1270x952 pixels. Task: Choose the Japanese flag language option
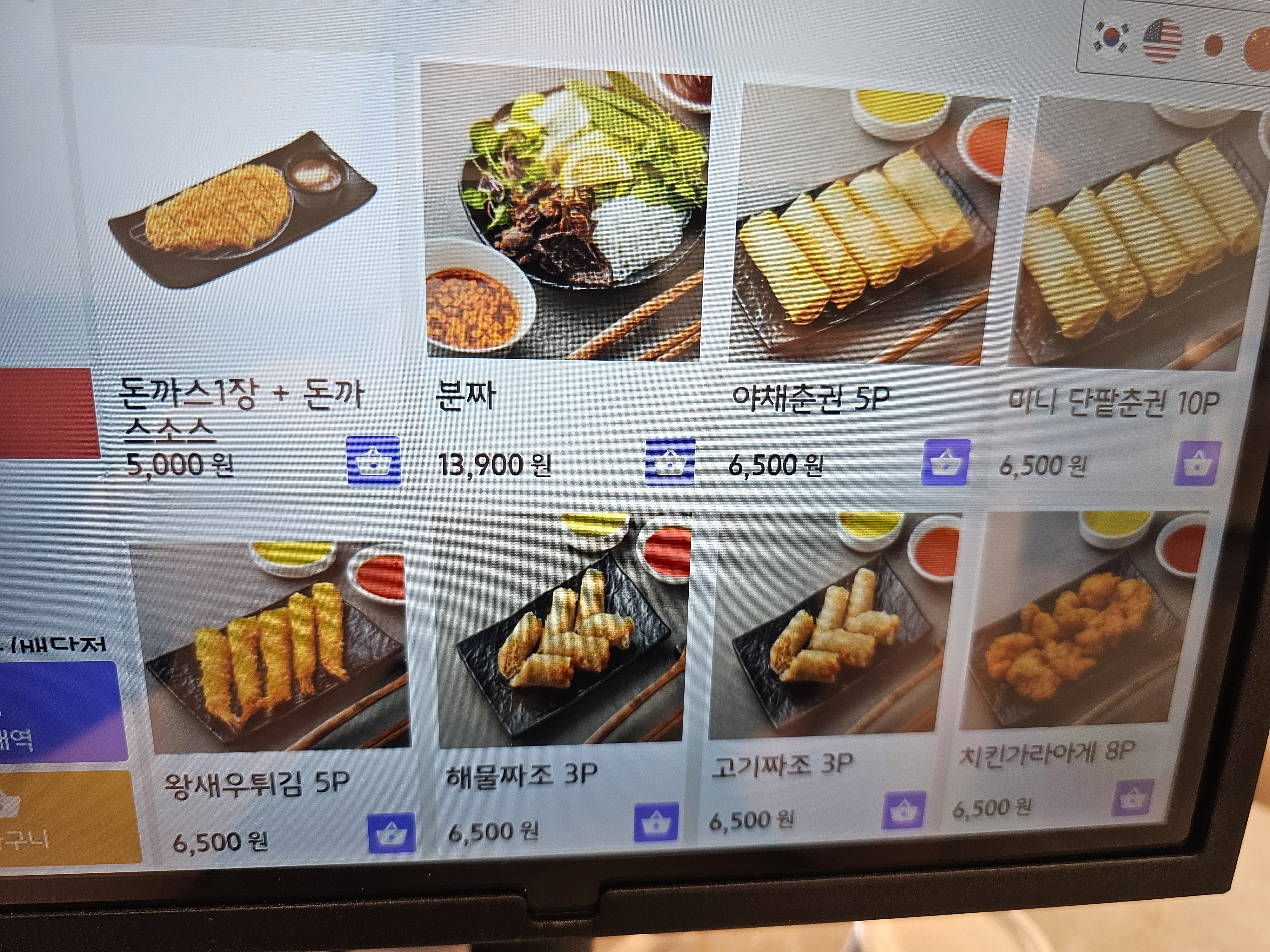point(1213,46)
